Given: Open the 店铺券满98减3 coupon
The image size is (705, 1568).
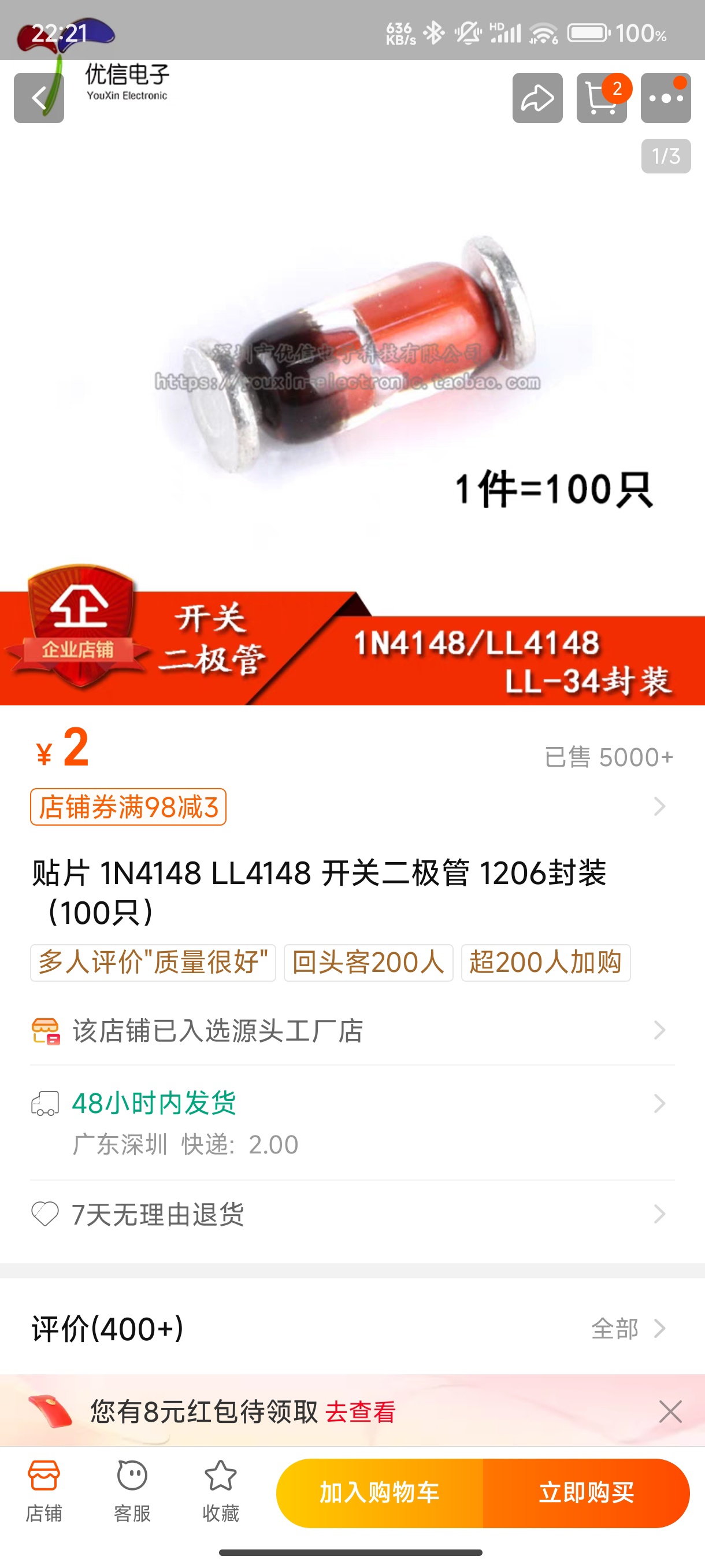Looking at the screenshot, I should (128, 807).
